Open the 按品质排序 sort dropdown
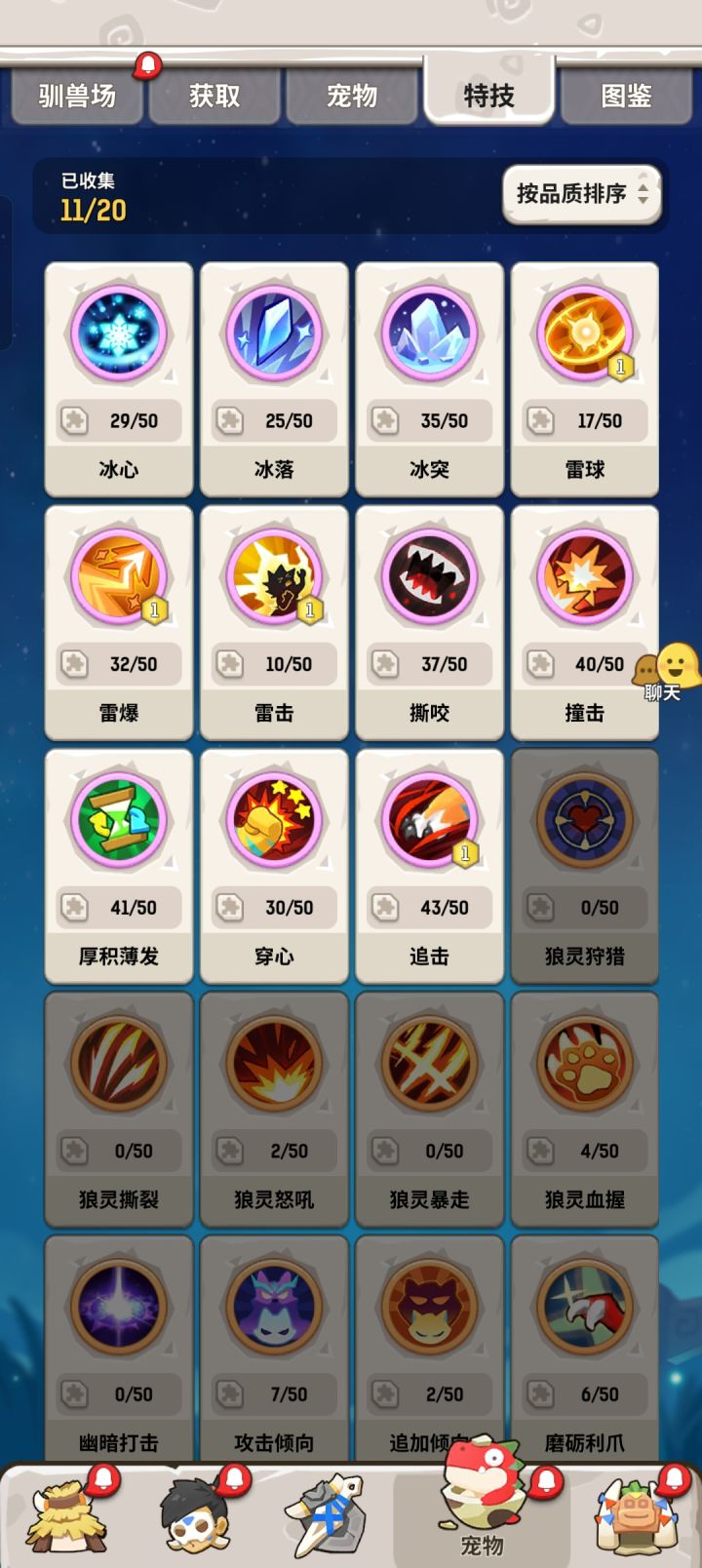This screenshot has height=1568, width=702. click(582, 195)
